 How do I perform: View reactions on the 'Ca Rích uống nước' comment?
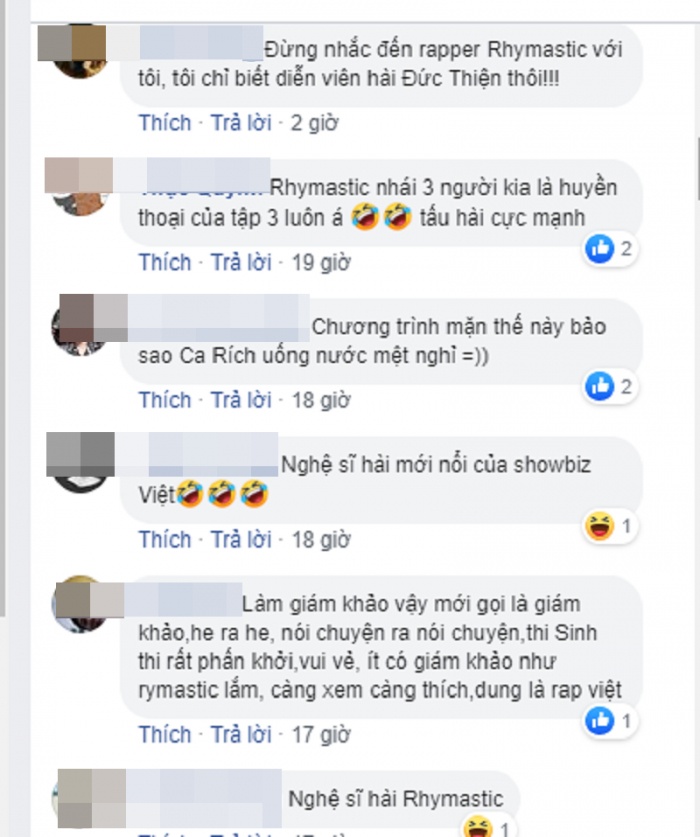(x=609, y=383)
